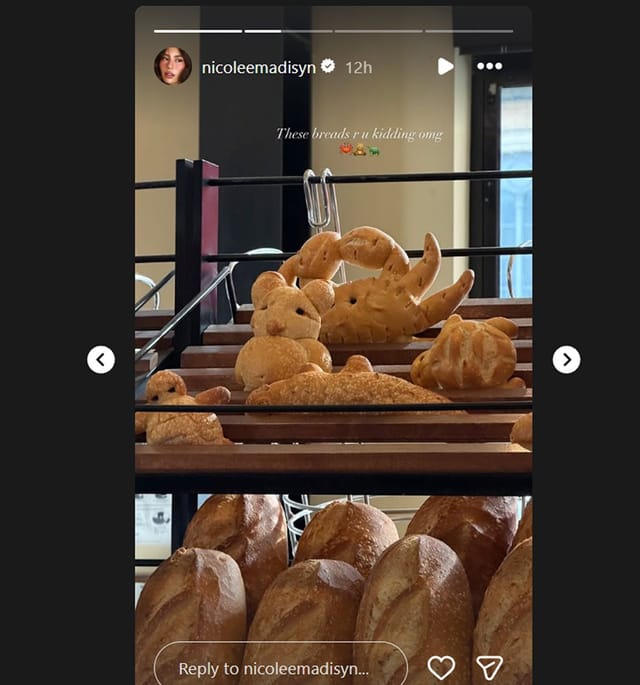Screen dimensions: 640x685
Task: Focus the Reply to nicoleemadisyn field
Action: coord(280,667)
